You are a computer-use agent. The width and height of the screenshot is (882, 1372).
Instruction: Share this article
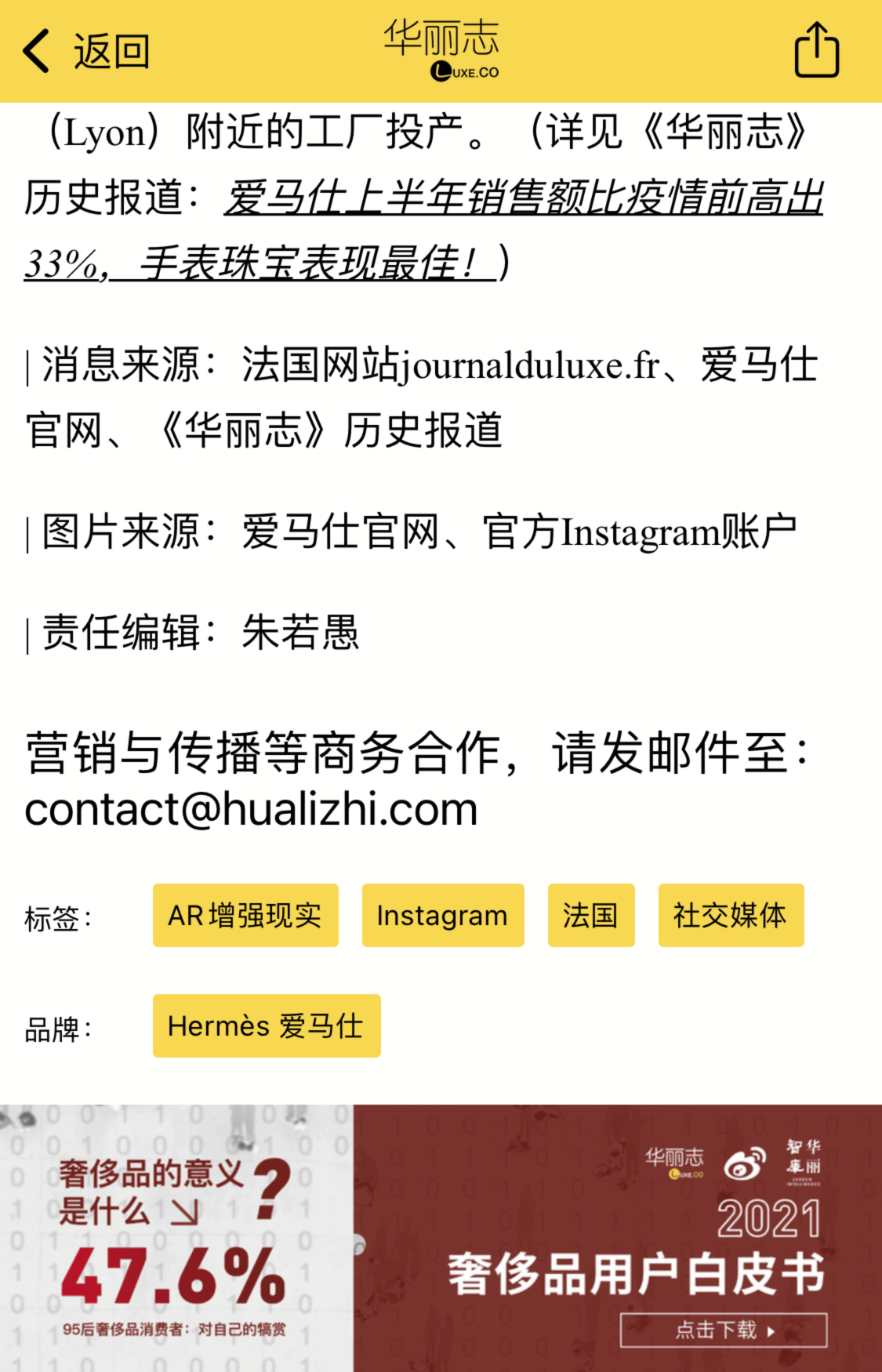(816, 50)
